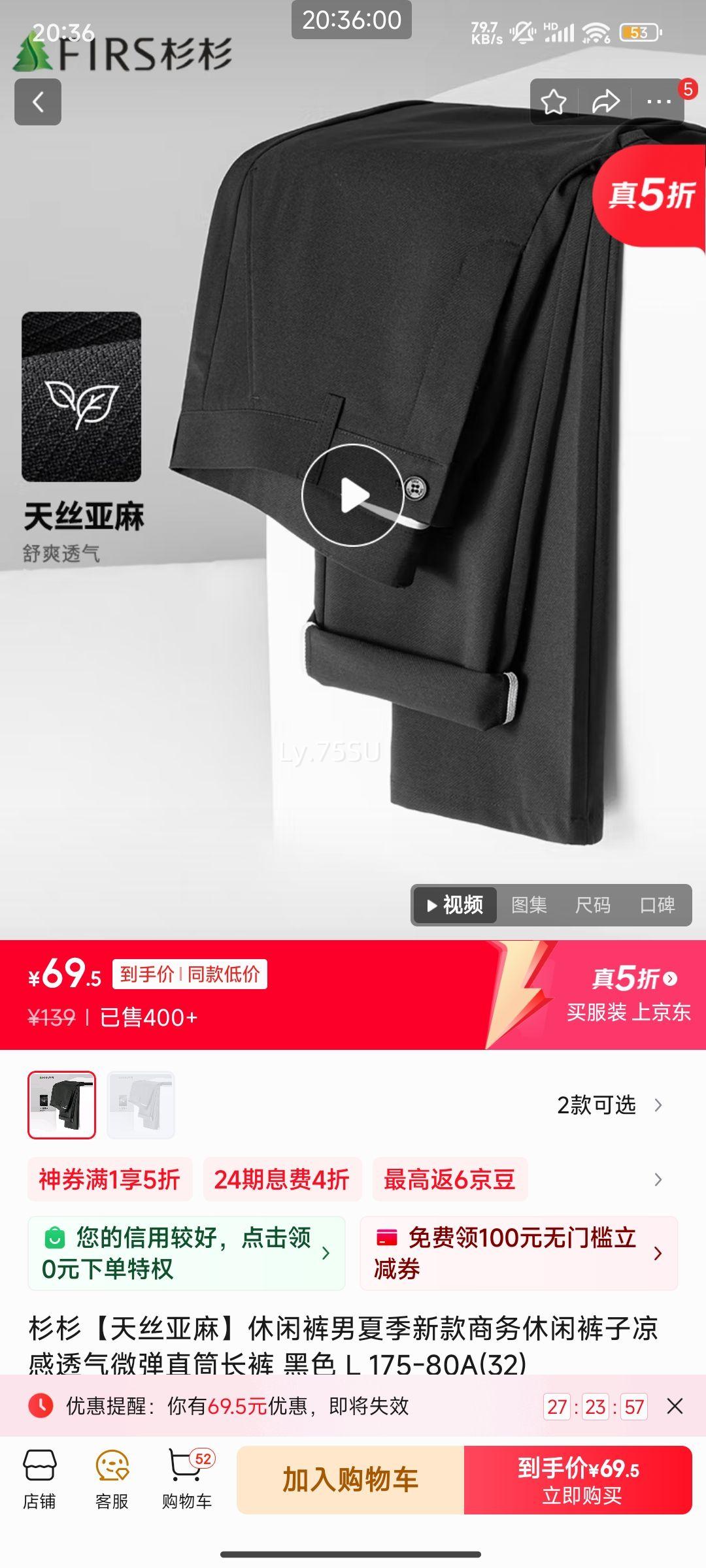Viewport: 706px width, 1568px height.
Task: Dismiss the 优惠提醒 discount reminder banner
Action: [675, 1406]
